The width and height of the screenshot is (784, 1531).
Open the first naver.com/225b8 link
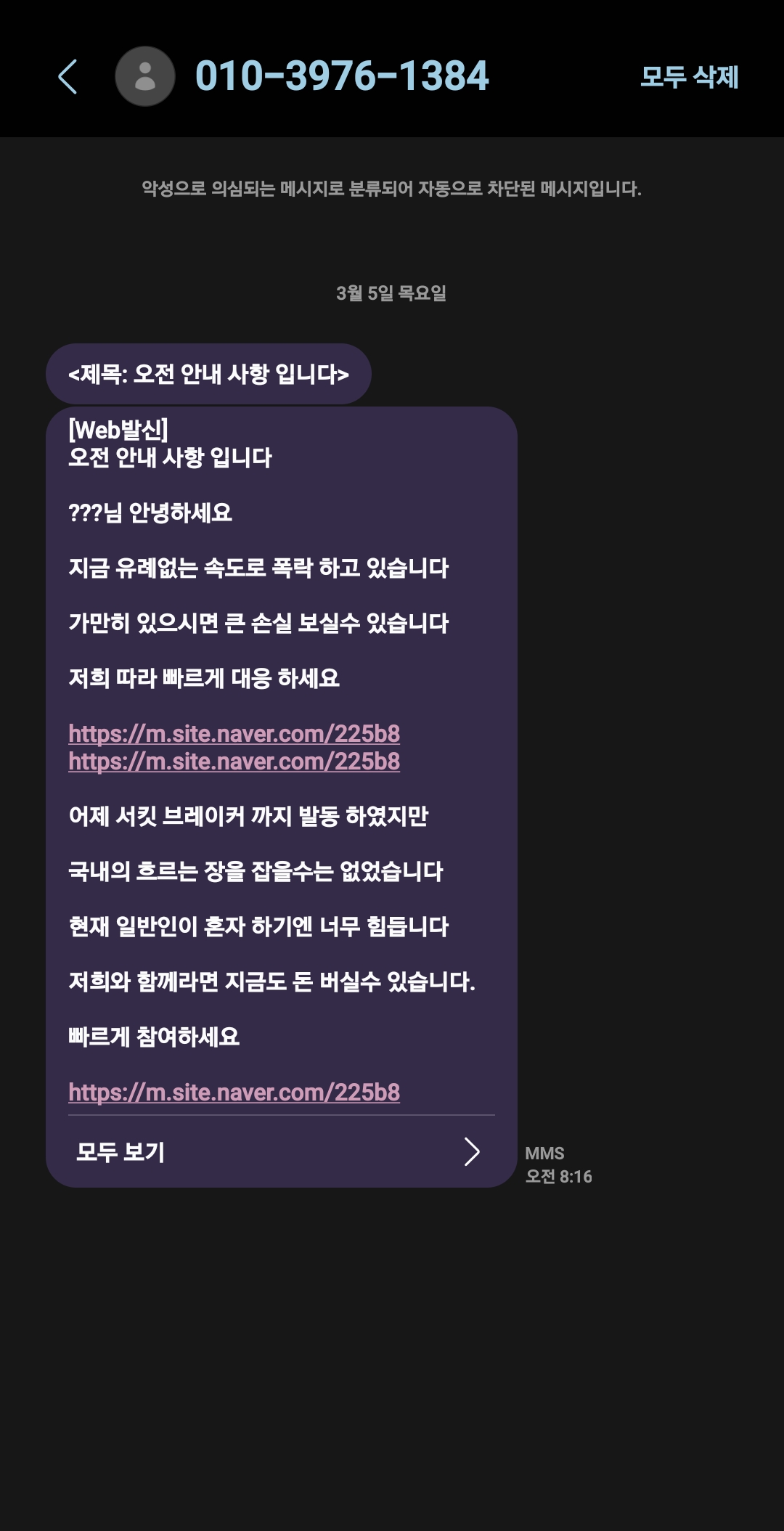[x=234, y=733]
